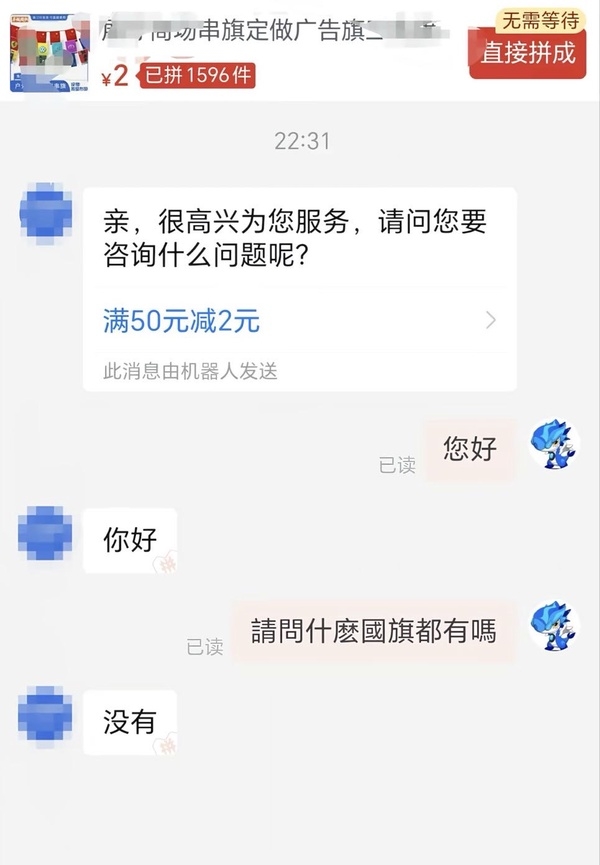Screen dimensions: 600x865
Task: Tap the 直接拼成 group-buy button
Action: pos(529,53)
